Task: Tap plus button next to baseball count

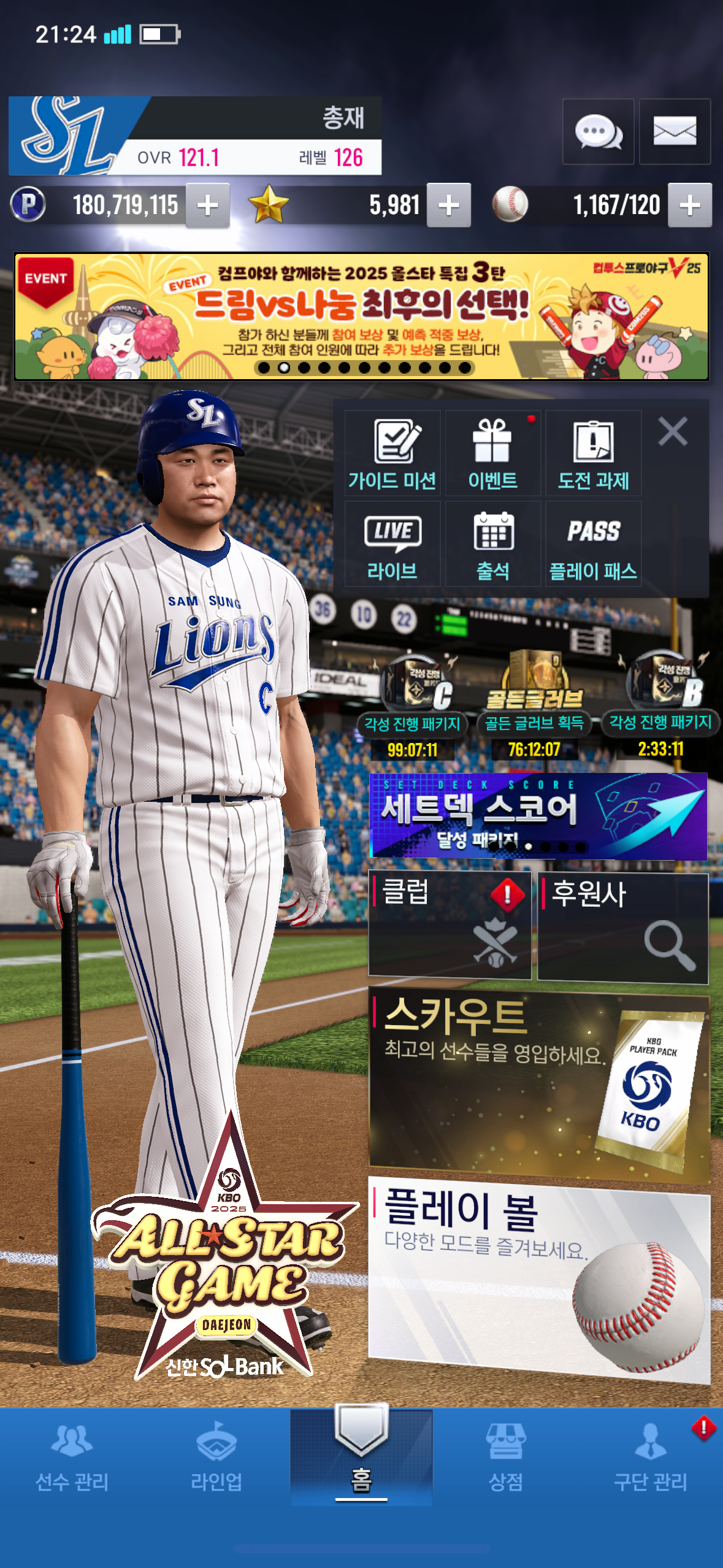Action: point(689,206)
